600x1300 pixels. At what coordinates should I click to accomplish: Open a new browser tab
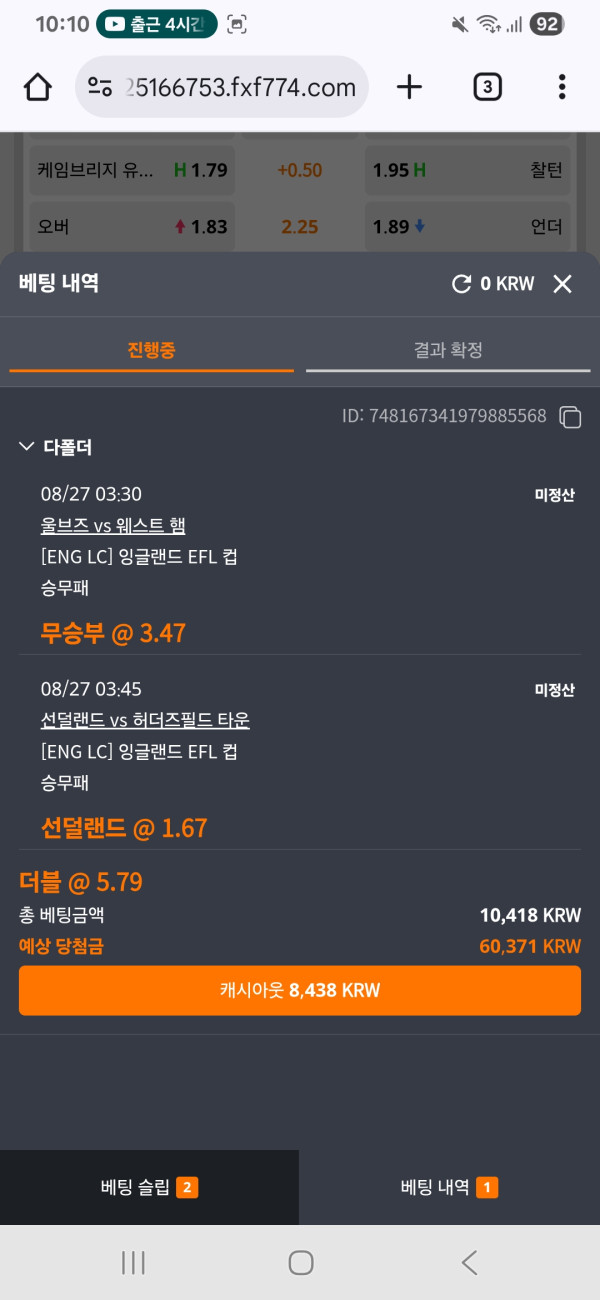(x=409, y=88)
